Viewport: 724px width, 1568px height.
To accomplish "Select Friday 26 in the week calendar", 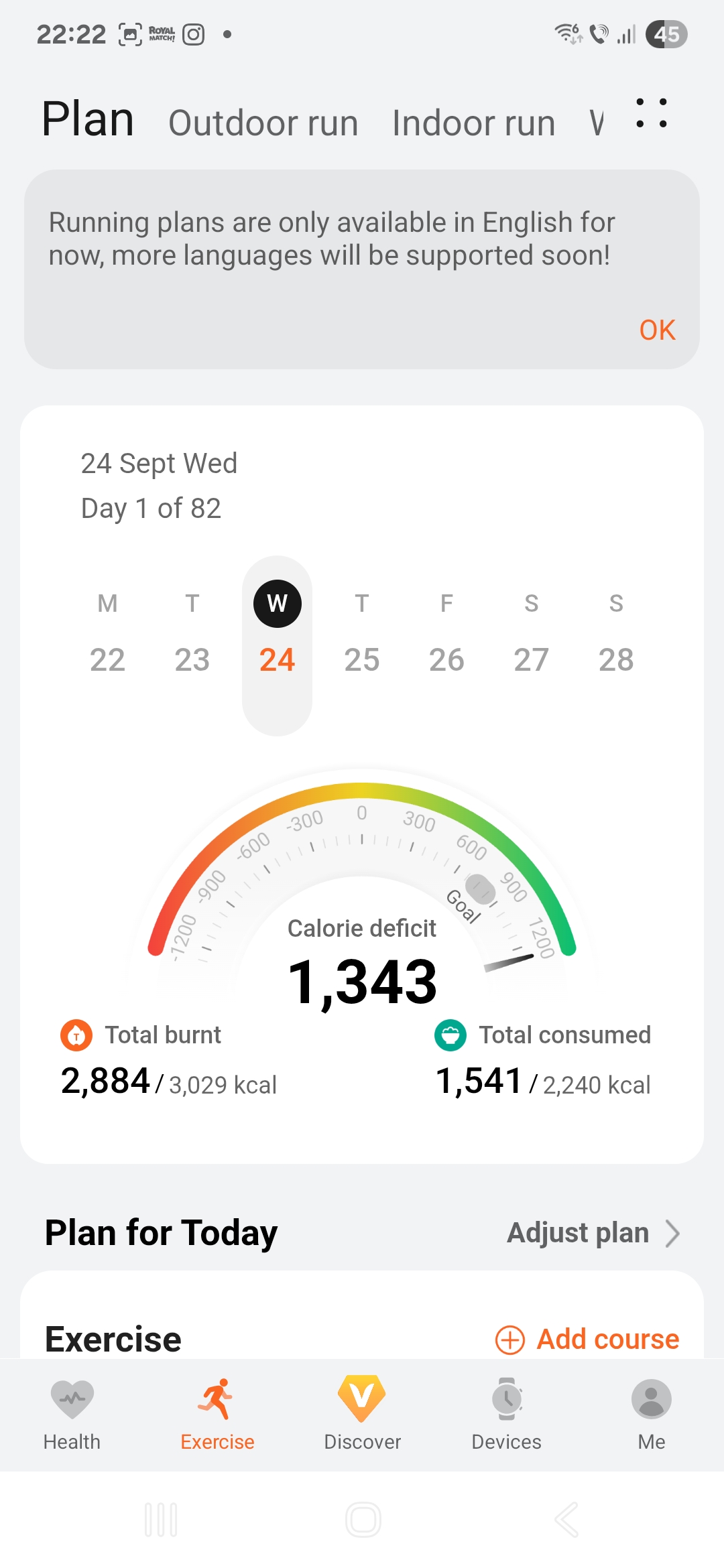I will click(446, 633).
